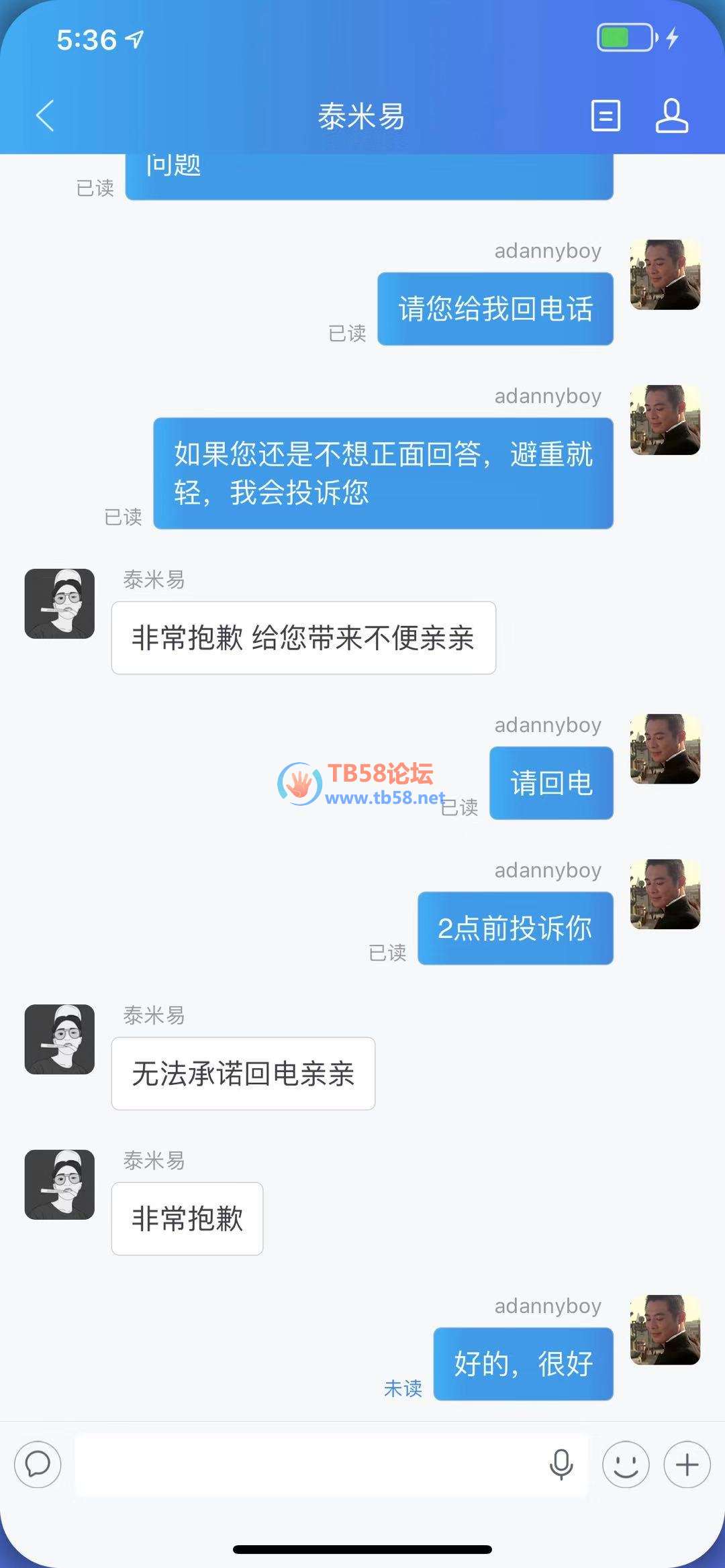Open 泰米易's avatar beside 非常抱歉 给您带来不便亲亲

pos(60,604)
